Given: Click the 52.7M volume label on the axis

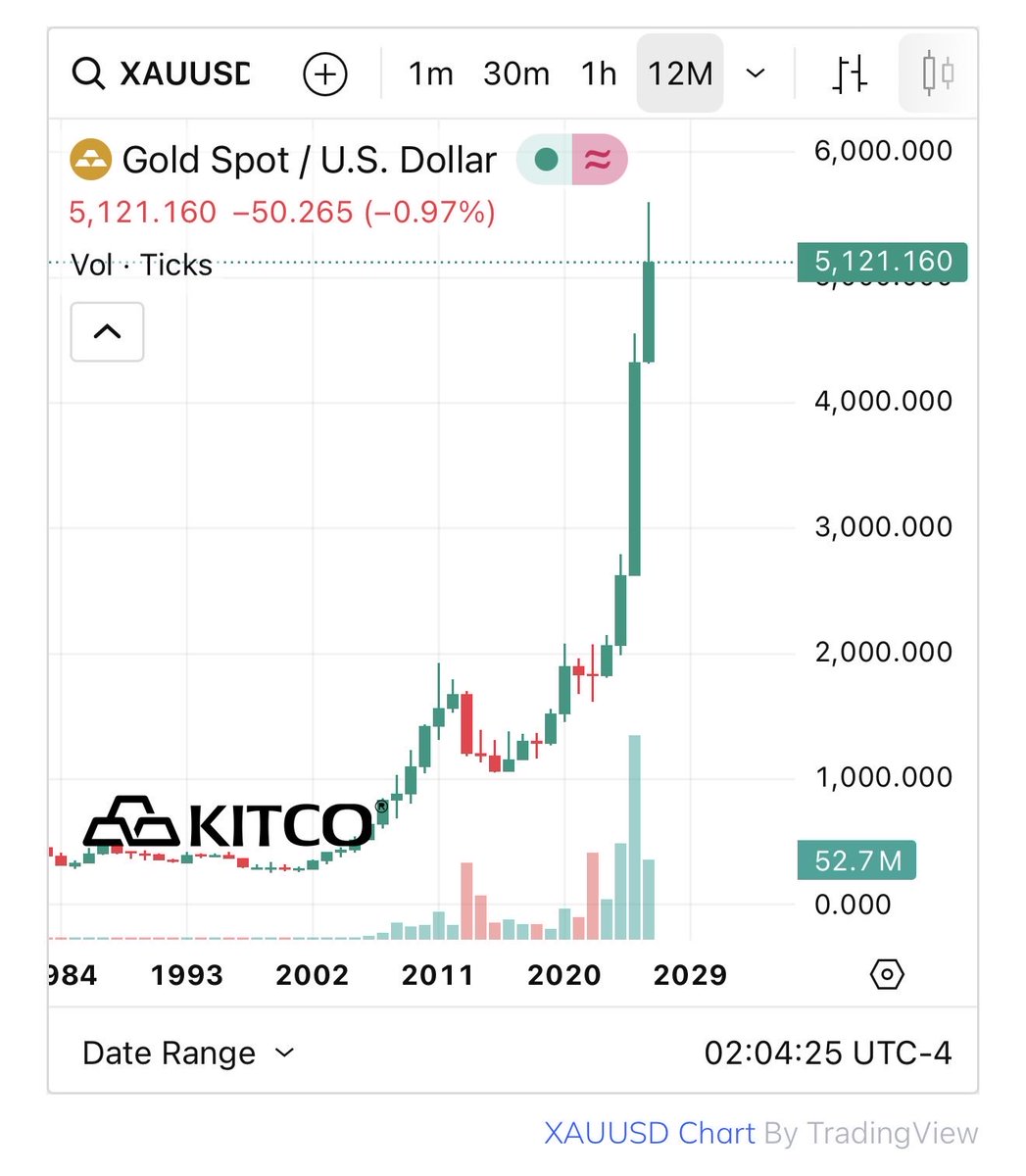Looking at the screenshot, I should pyautogui.click(x=855, y=859).
